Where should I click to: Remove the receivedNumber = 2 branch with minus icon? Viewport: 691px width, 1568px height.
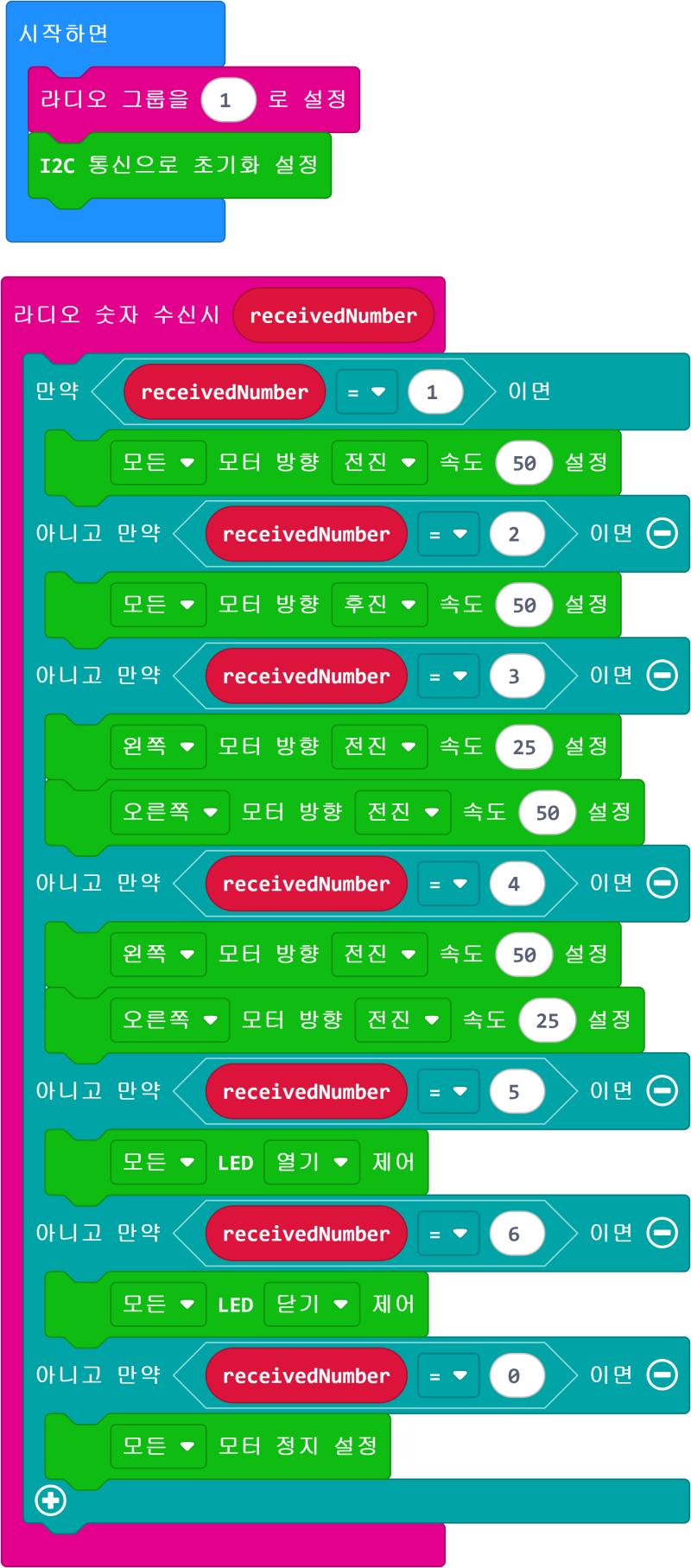662,534
